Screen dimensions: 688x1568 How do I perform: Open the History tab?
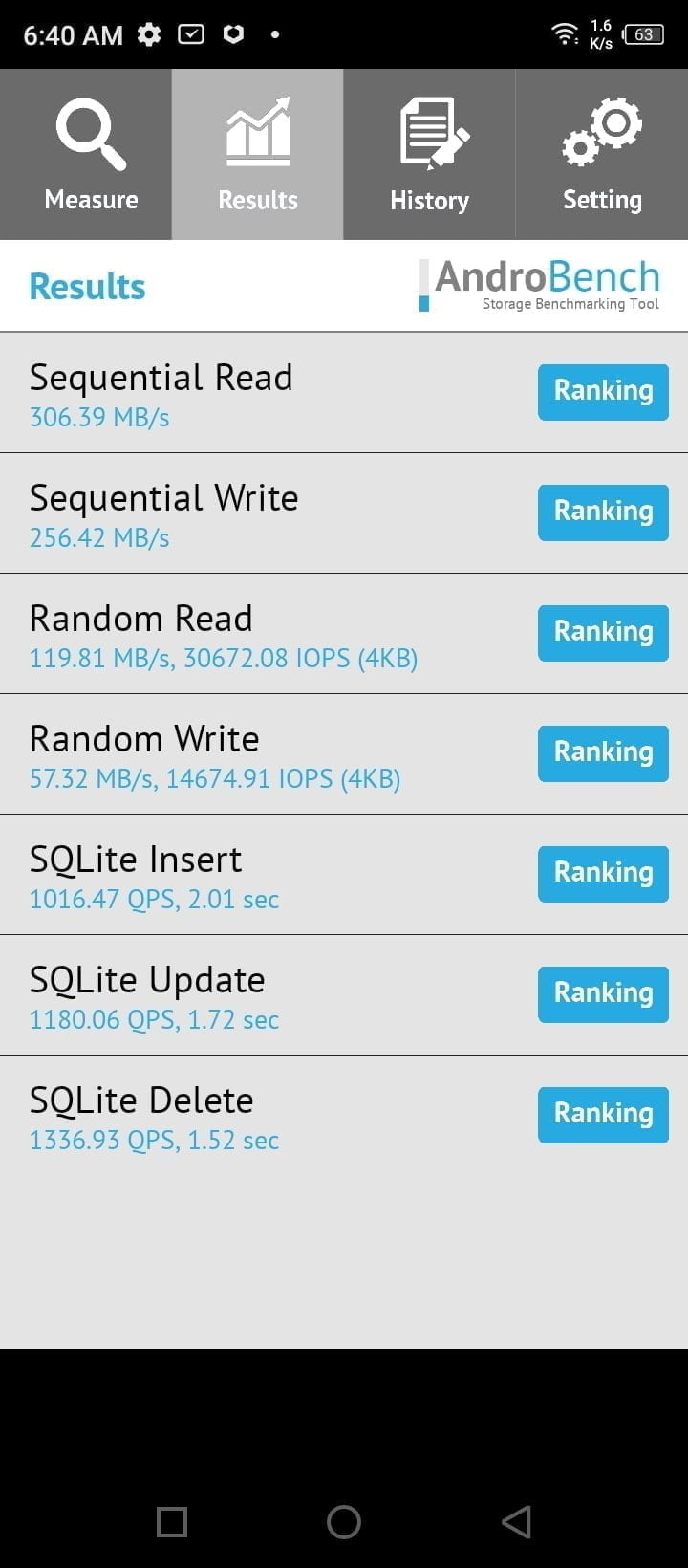430,155
